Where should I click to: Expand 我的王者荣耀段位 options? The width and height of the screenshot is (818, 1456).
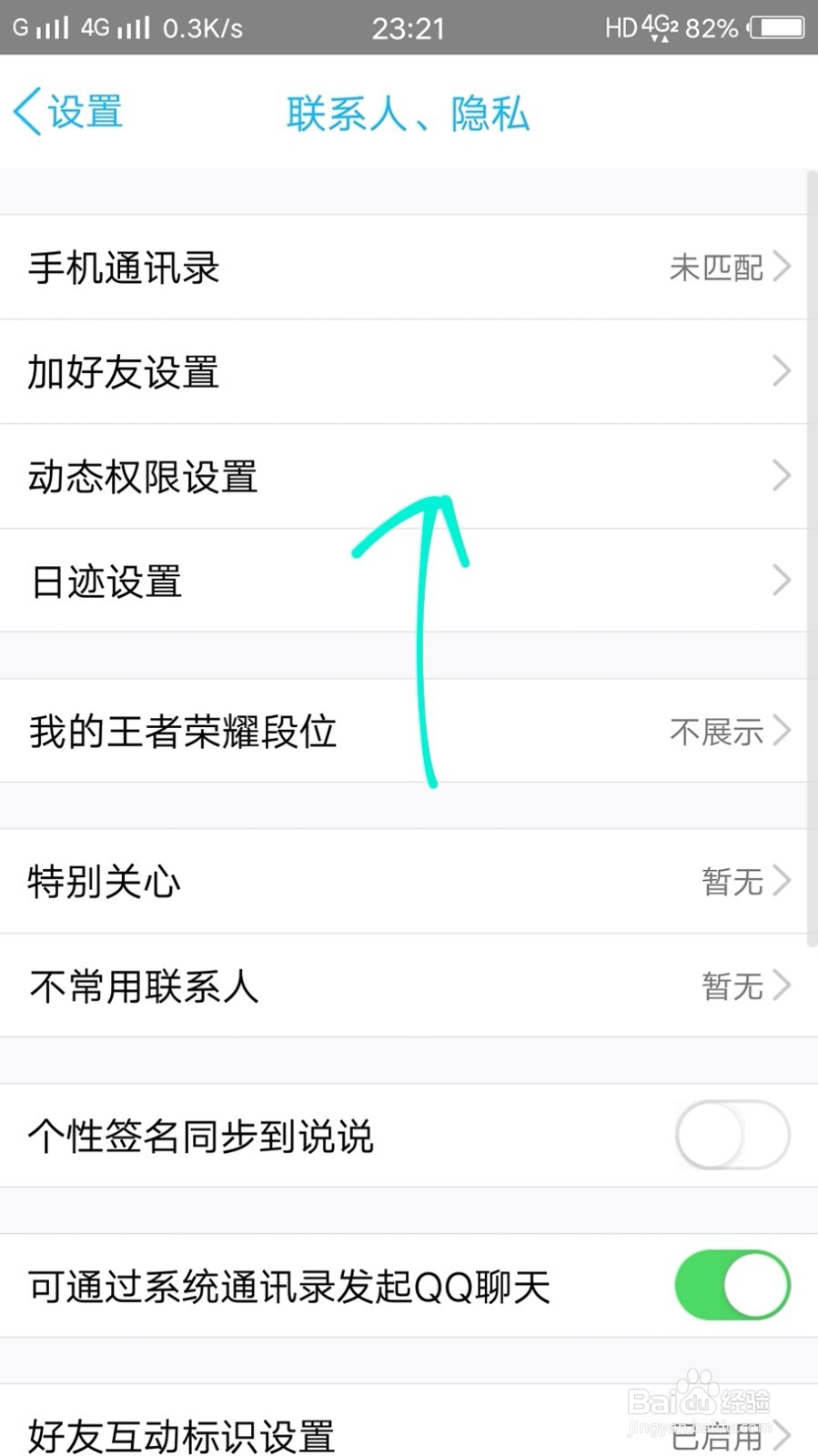click(x=782, y=731)
